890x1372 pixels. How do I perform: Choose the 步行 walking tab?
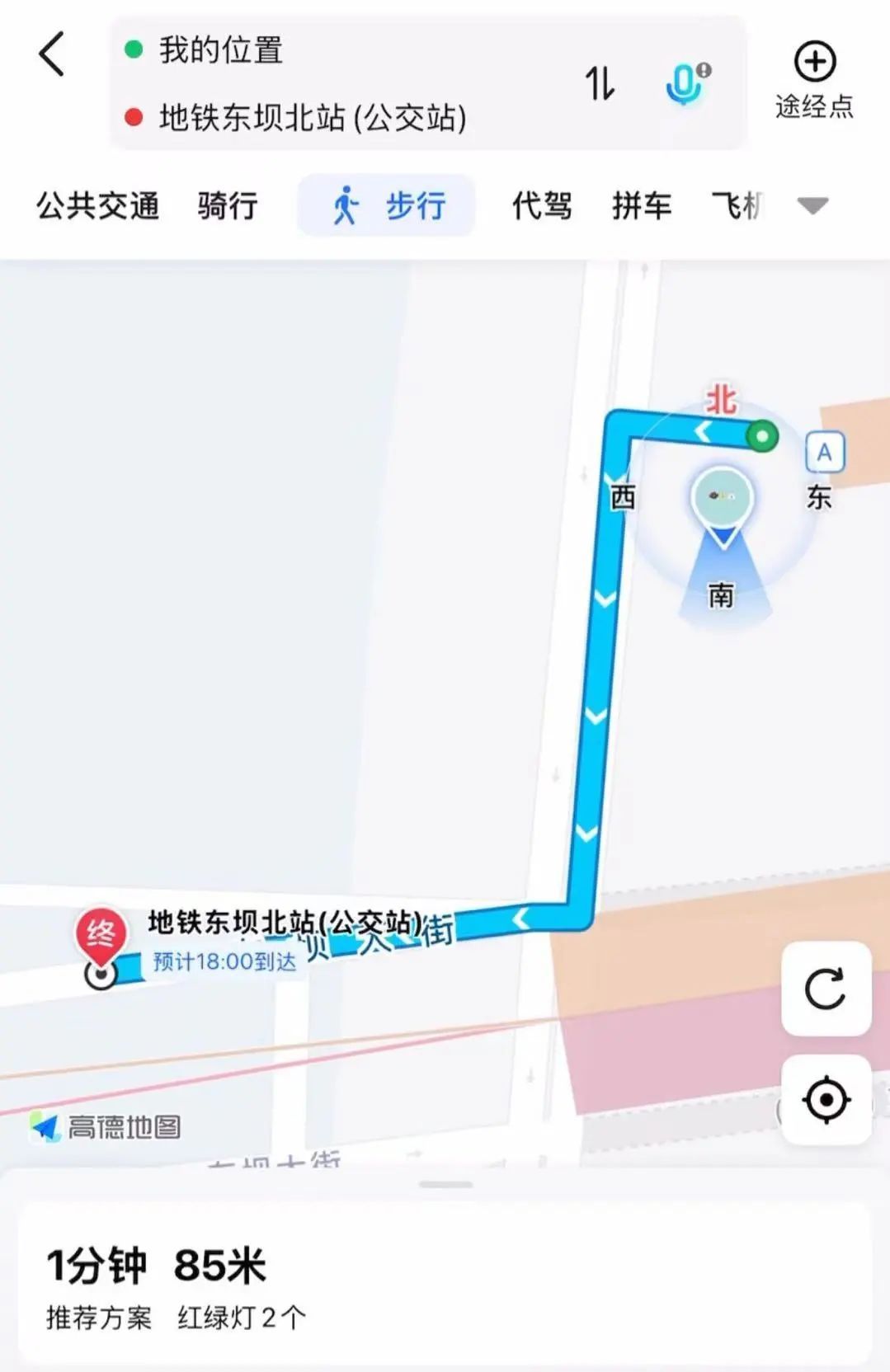click(387, 205)
